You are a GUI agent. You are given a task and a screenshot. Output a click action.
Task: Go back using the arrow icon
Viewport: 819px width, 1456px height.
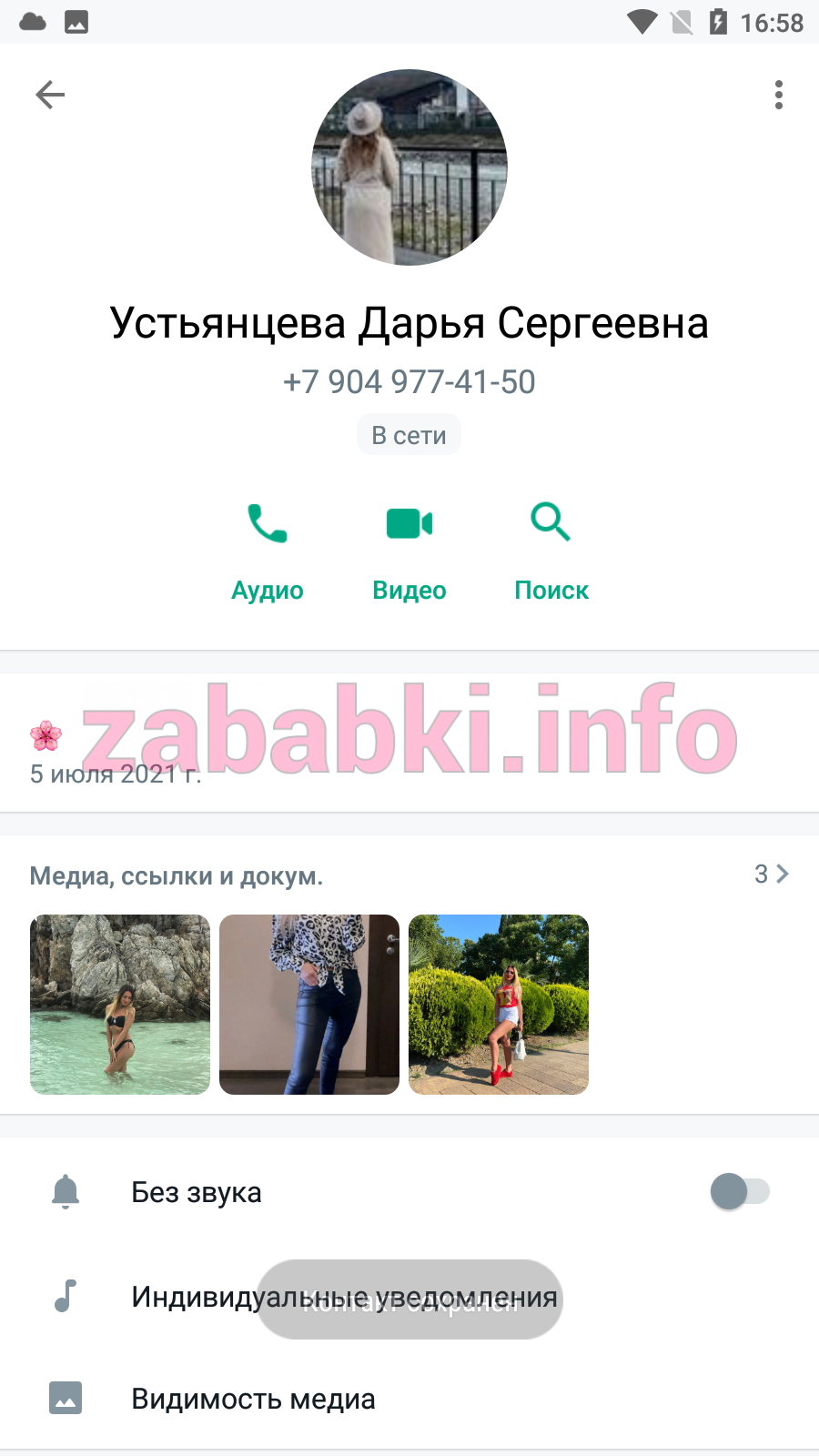tap(50, 95)
